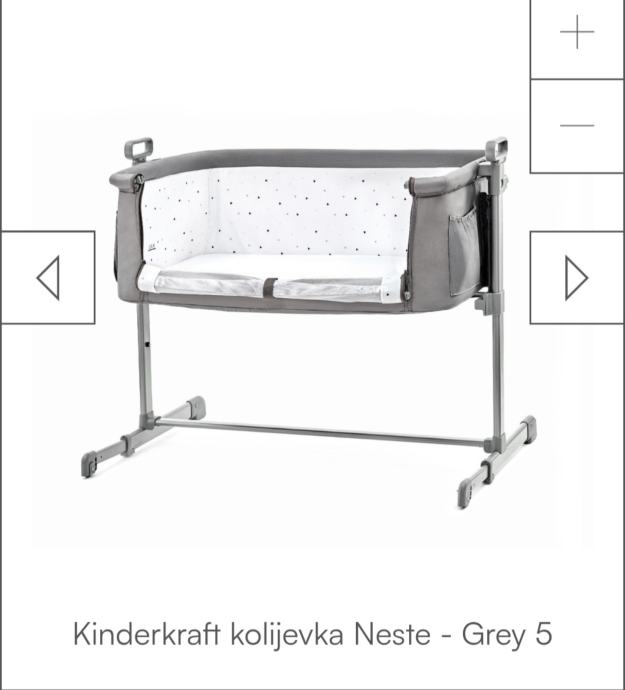This screenshot has width=625, height=690.
Task: Zoom in with the plus button
Action: coord(577,35)
